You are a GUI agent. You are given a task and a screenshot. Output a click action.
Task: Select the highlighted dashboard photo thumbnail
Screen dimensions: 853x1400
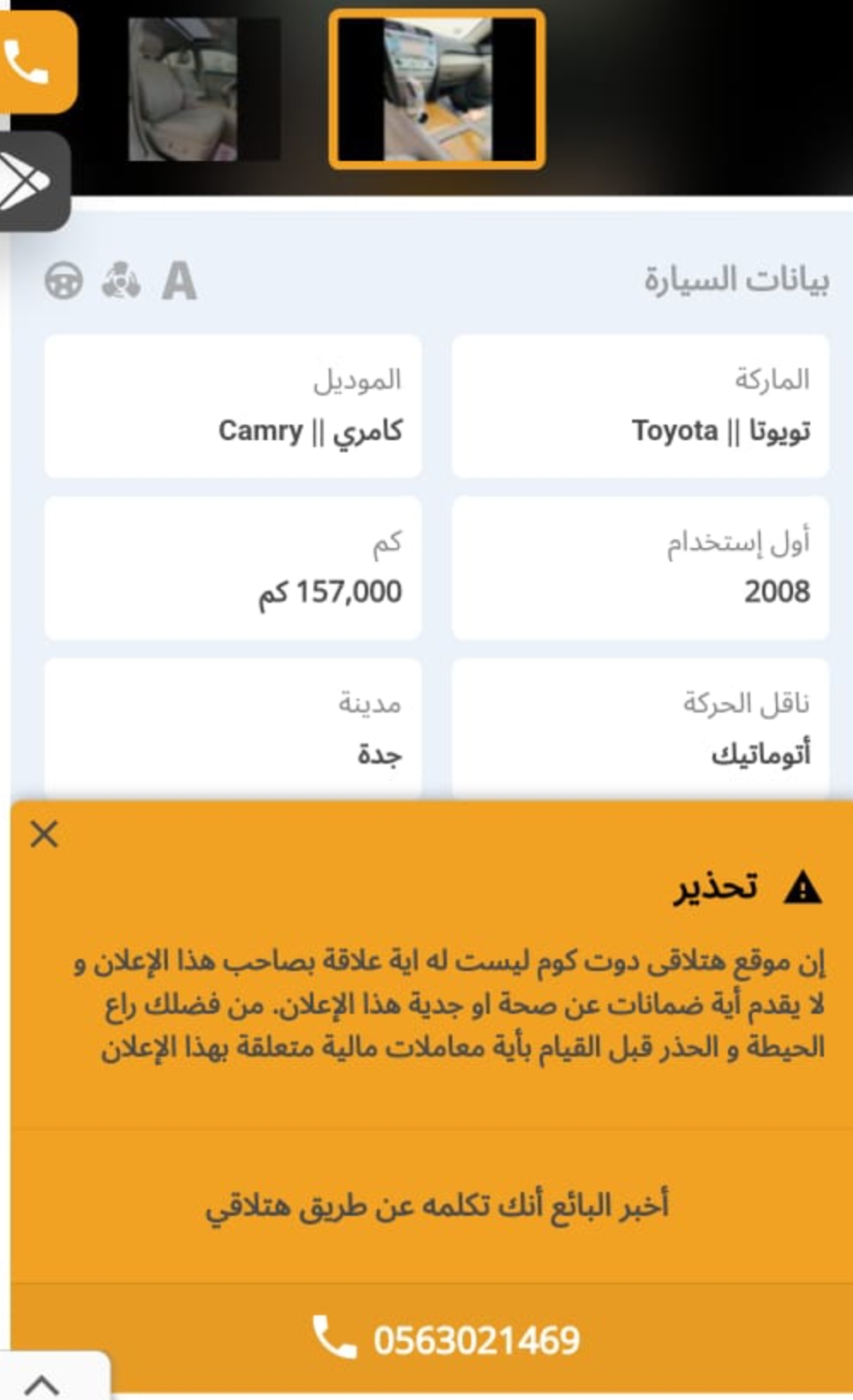pyautogui.click(x=437, y=89)
